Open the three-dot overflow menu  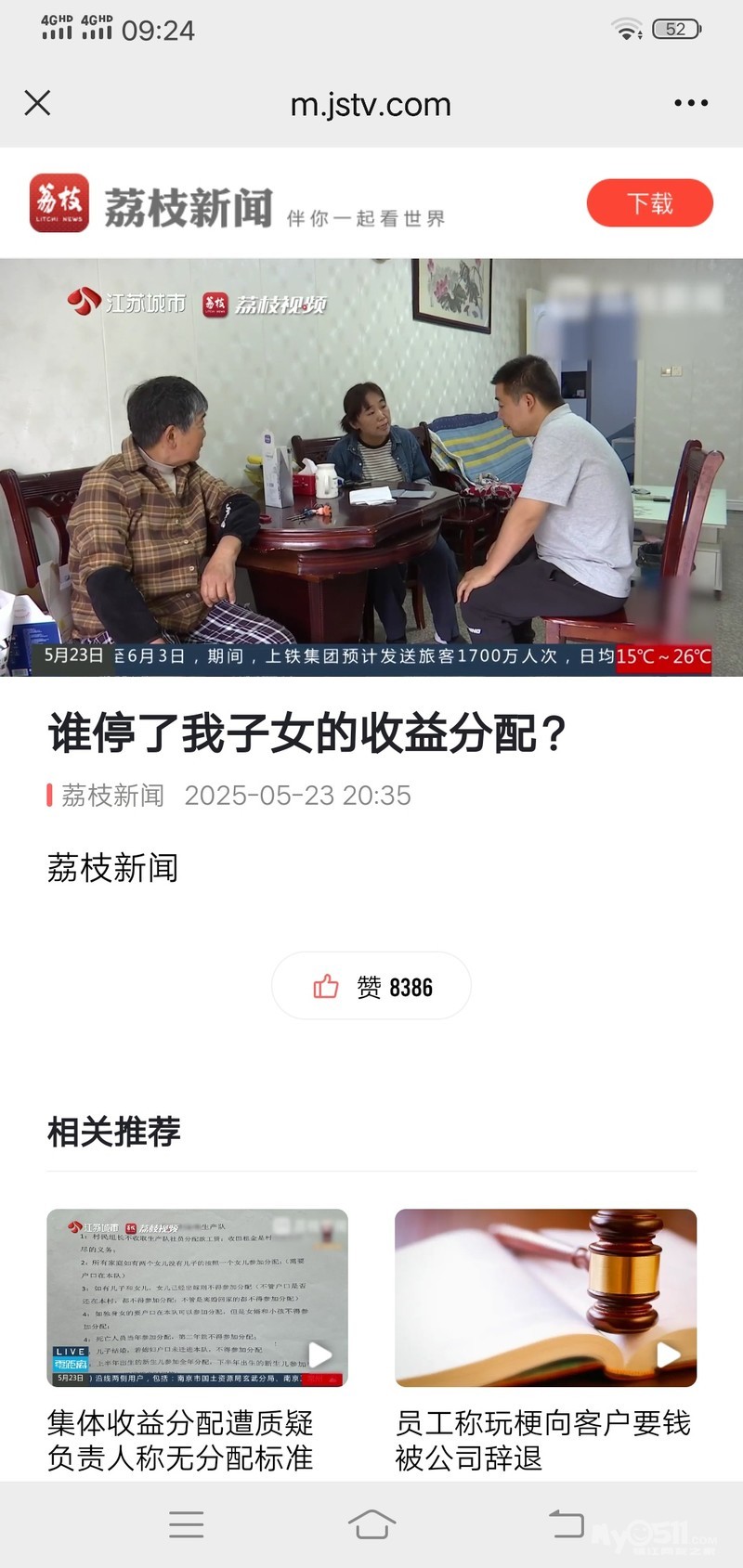691,103
